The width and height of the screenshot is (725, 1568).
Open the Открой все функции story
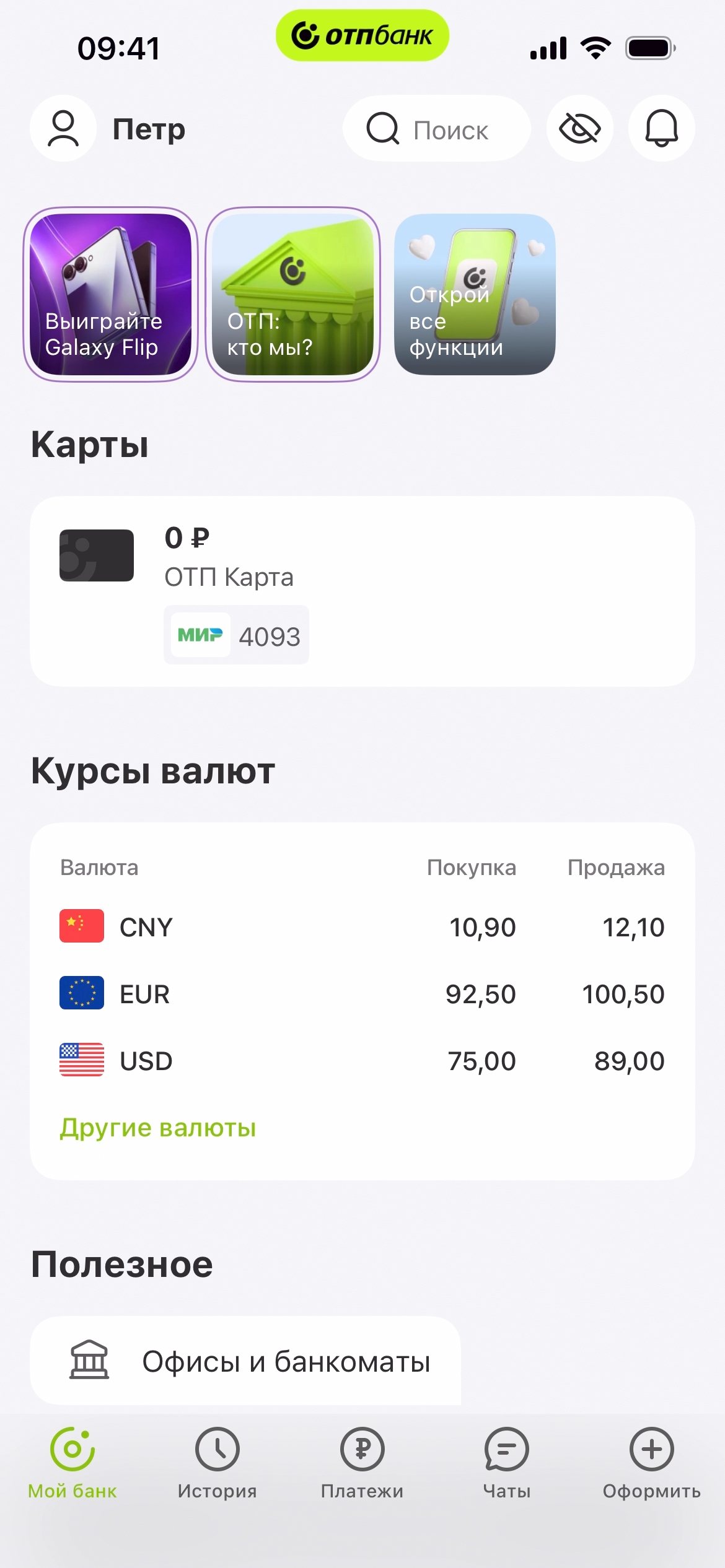(475, 295)
